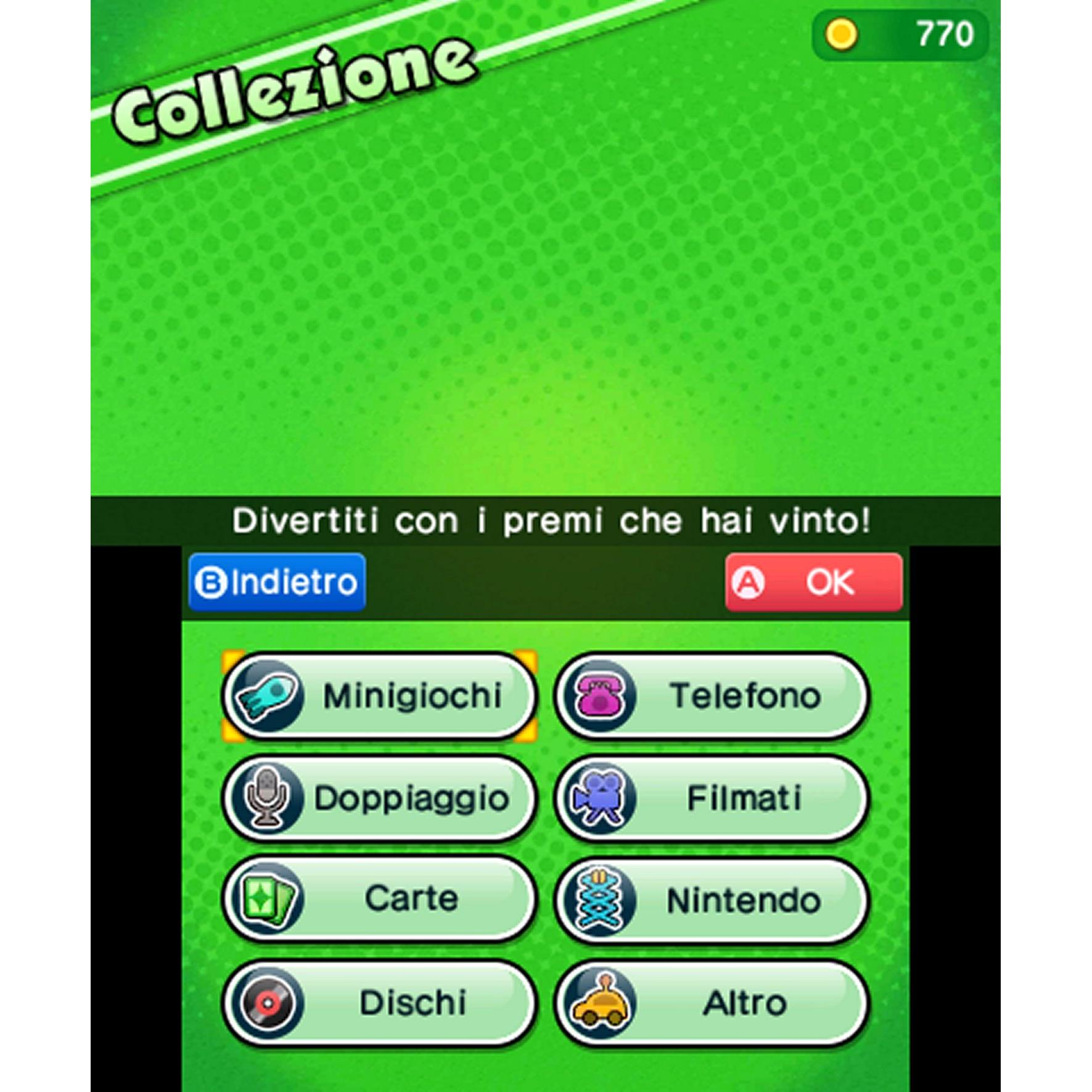Screen dimensions: 1092x1092
Task: Confirm selection with the OK button
Action: point(813,582)
